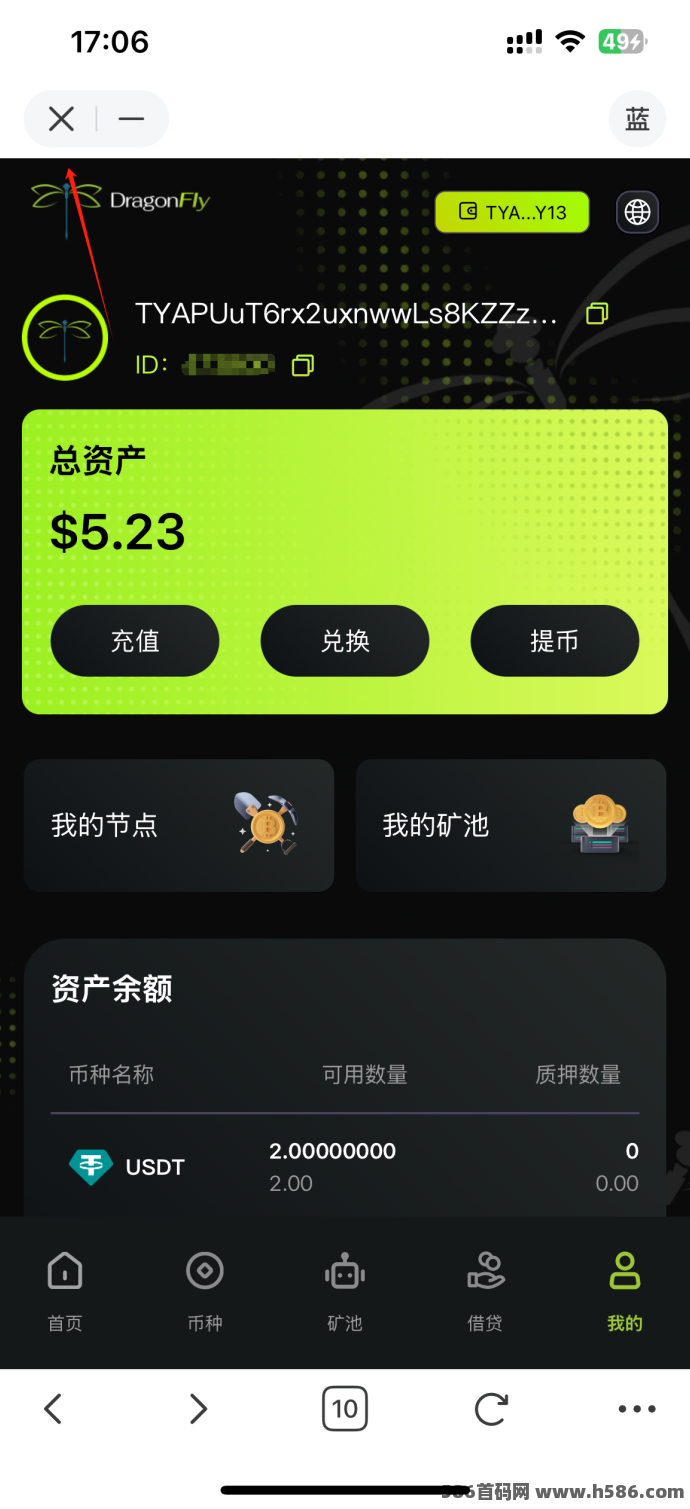Open the 我的矿池 card
Screen dimensions: 690x1509
511,825
